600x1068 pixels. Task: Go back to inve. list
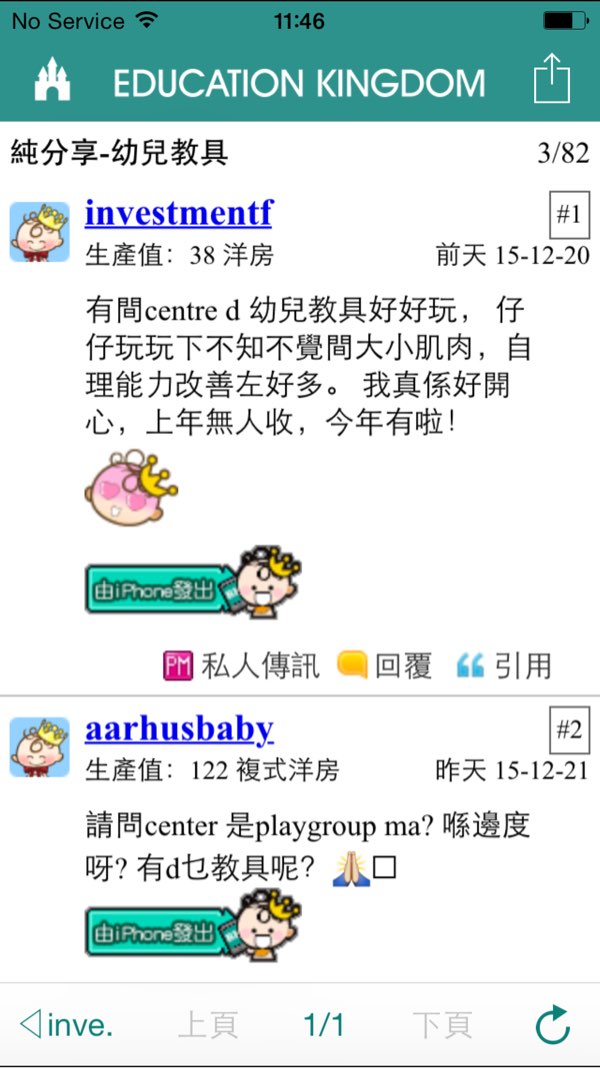tap(66, 1024)
